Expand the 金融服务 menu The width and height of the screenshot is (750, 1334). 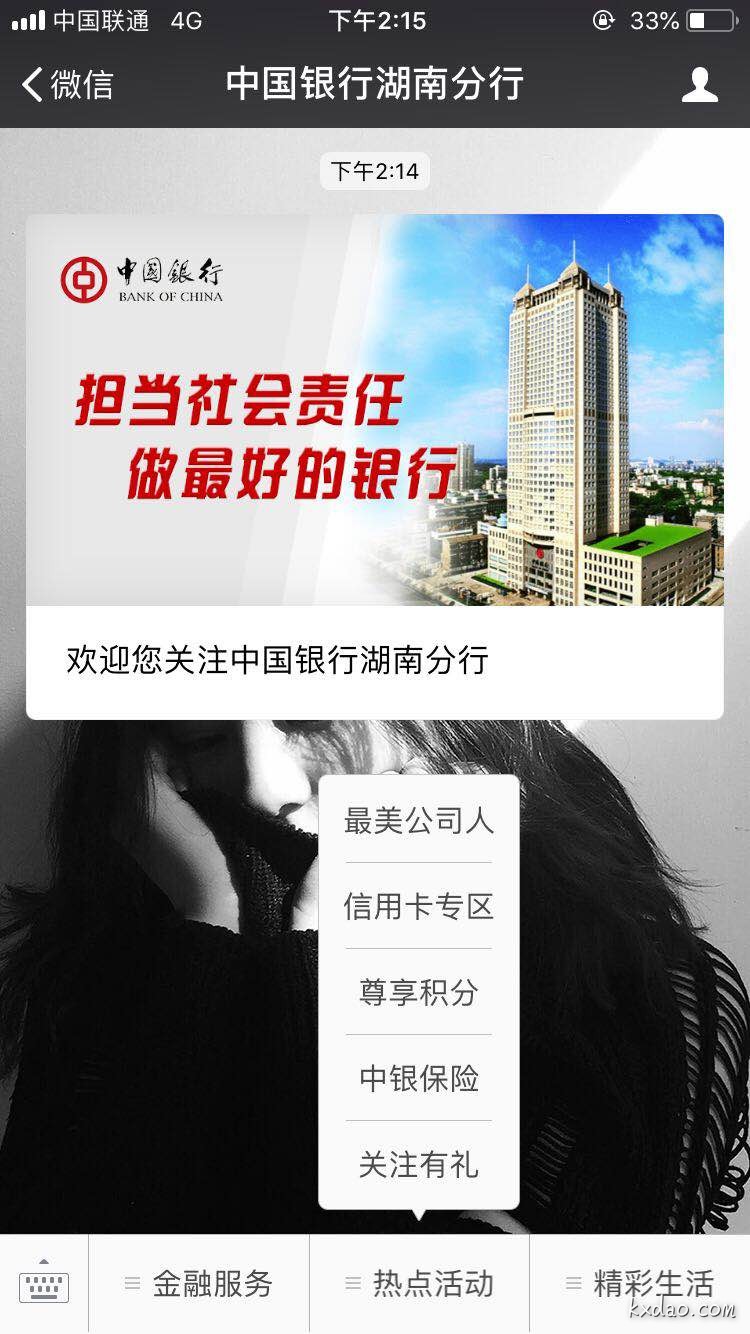click(x=199, y=1284)
